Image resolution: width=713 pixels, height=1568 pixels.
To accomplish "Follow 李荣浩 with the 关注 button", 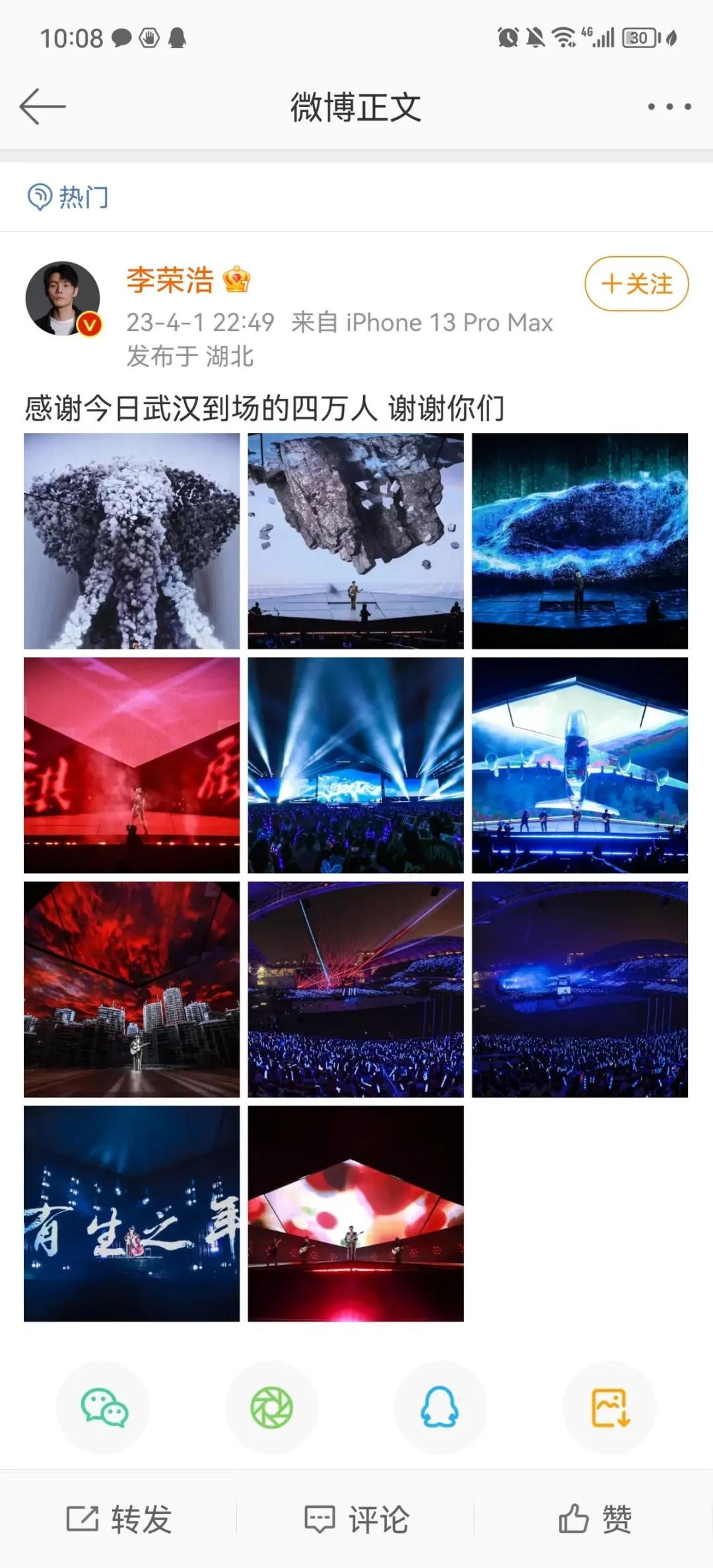I will [x=636, y=284].
